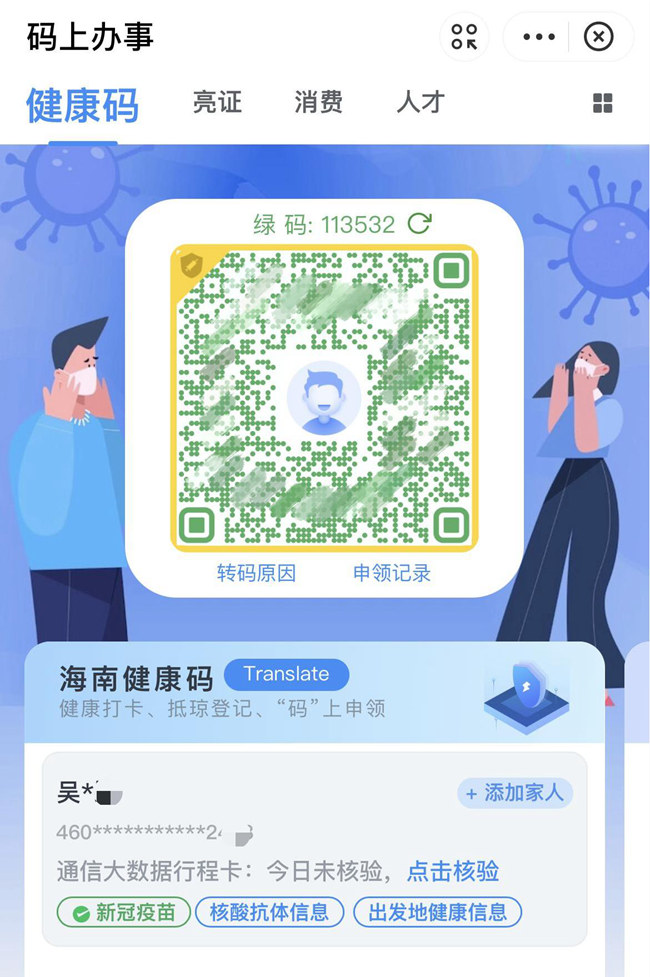View 转码原因 link
Screen dimensions: 650x977
256,573
